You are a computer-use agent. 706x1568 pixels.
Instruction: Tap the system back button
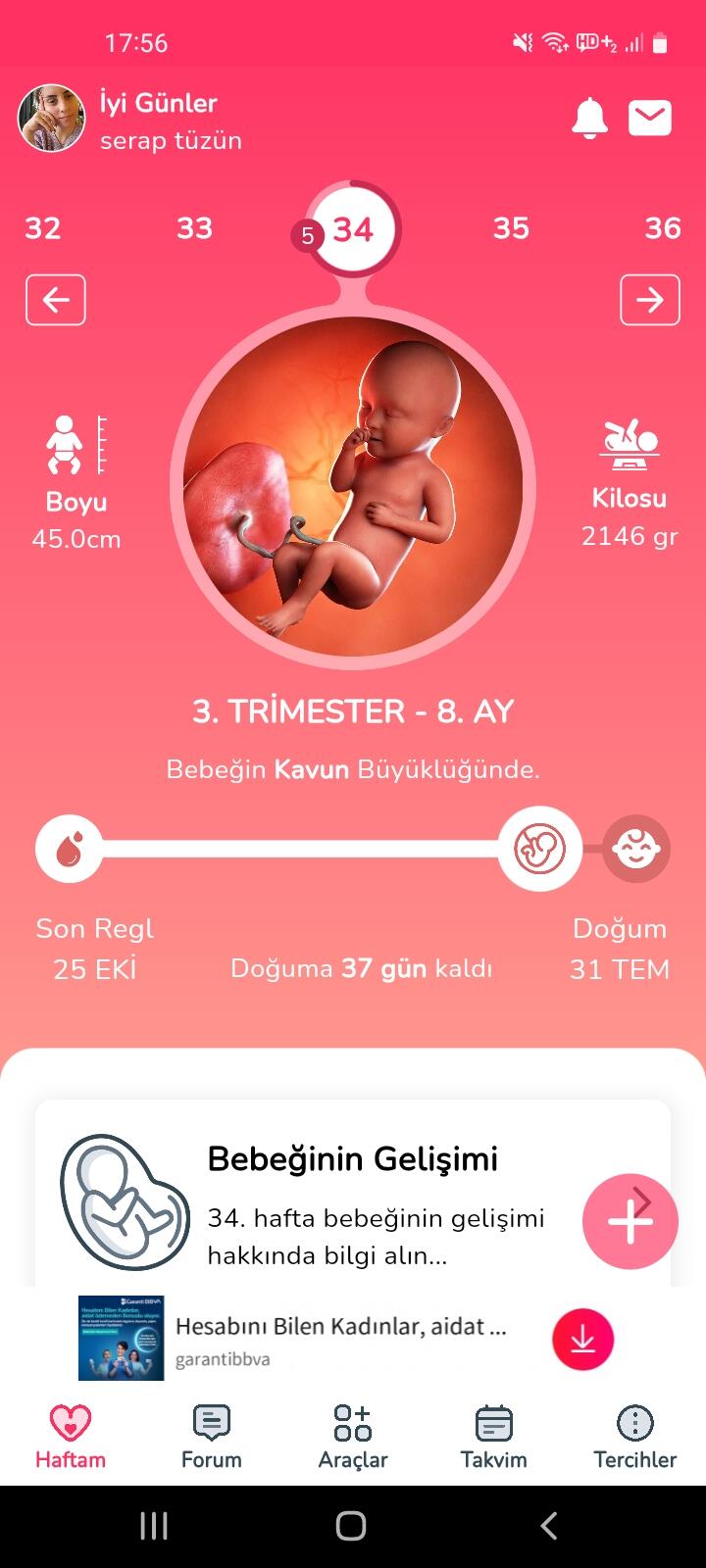click(549, 1525)
